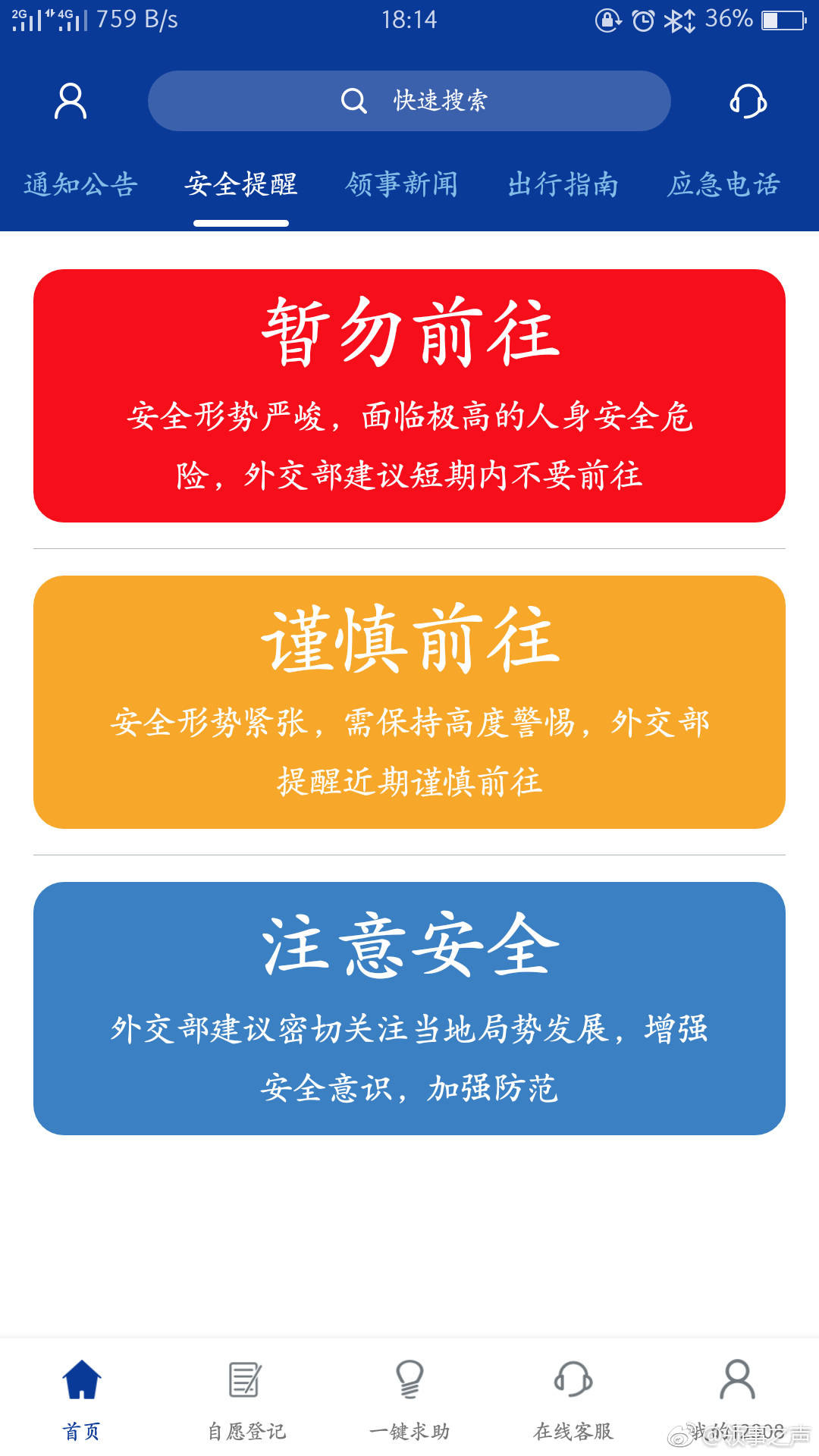This screenshot has height=1456, width=819.
Task: Select the 安全提醒 tab
Action: 241,184
